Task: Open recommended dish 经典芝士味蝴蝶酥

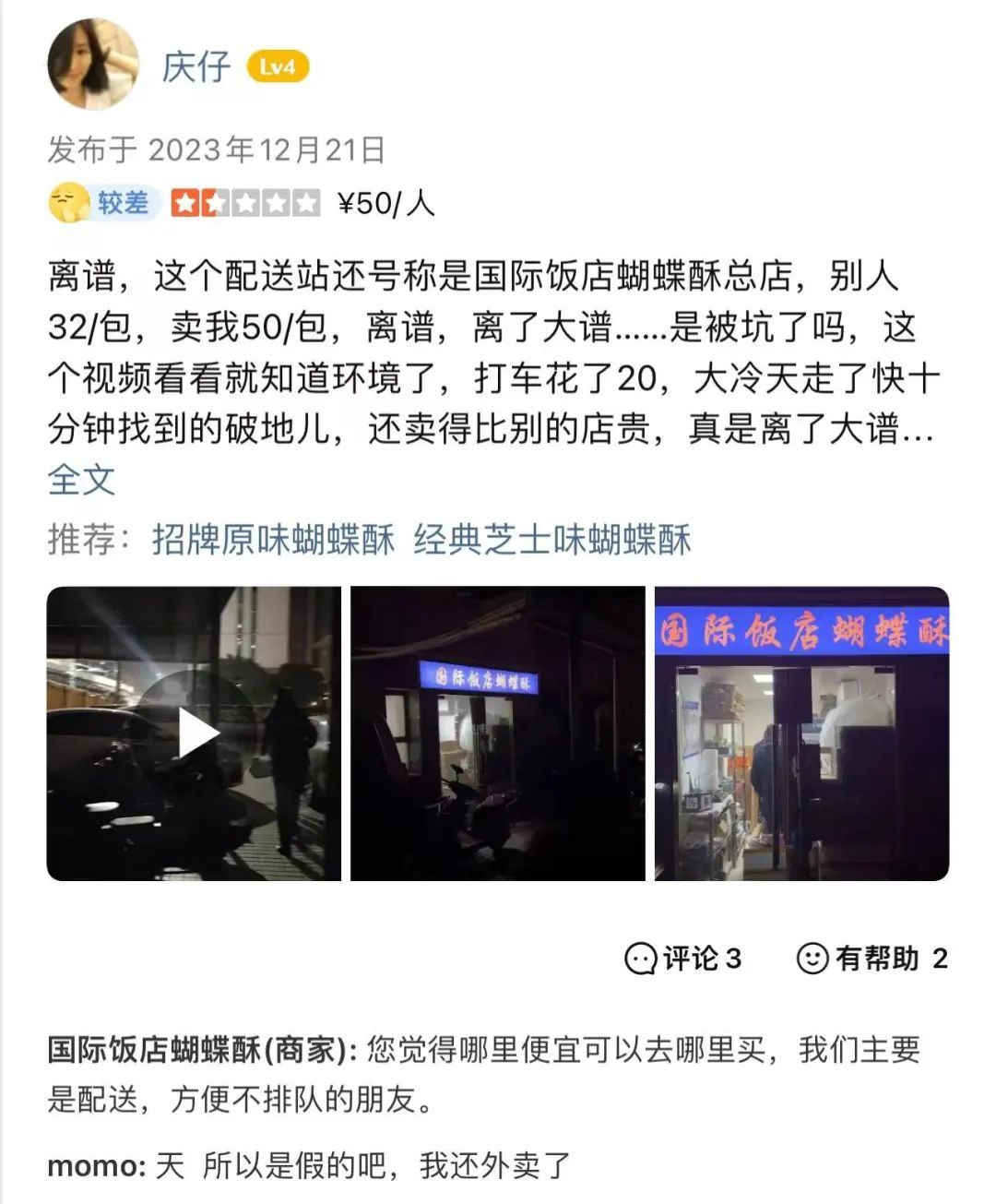Action: [x=551, y=540]
